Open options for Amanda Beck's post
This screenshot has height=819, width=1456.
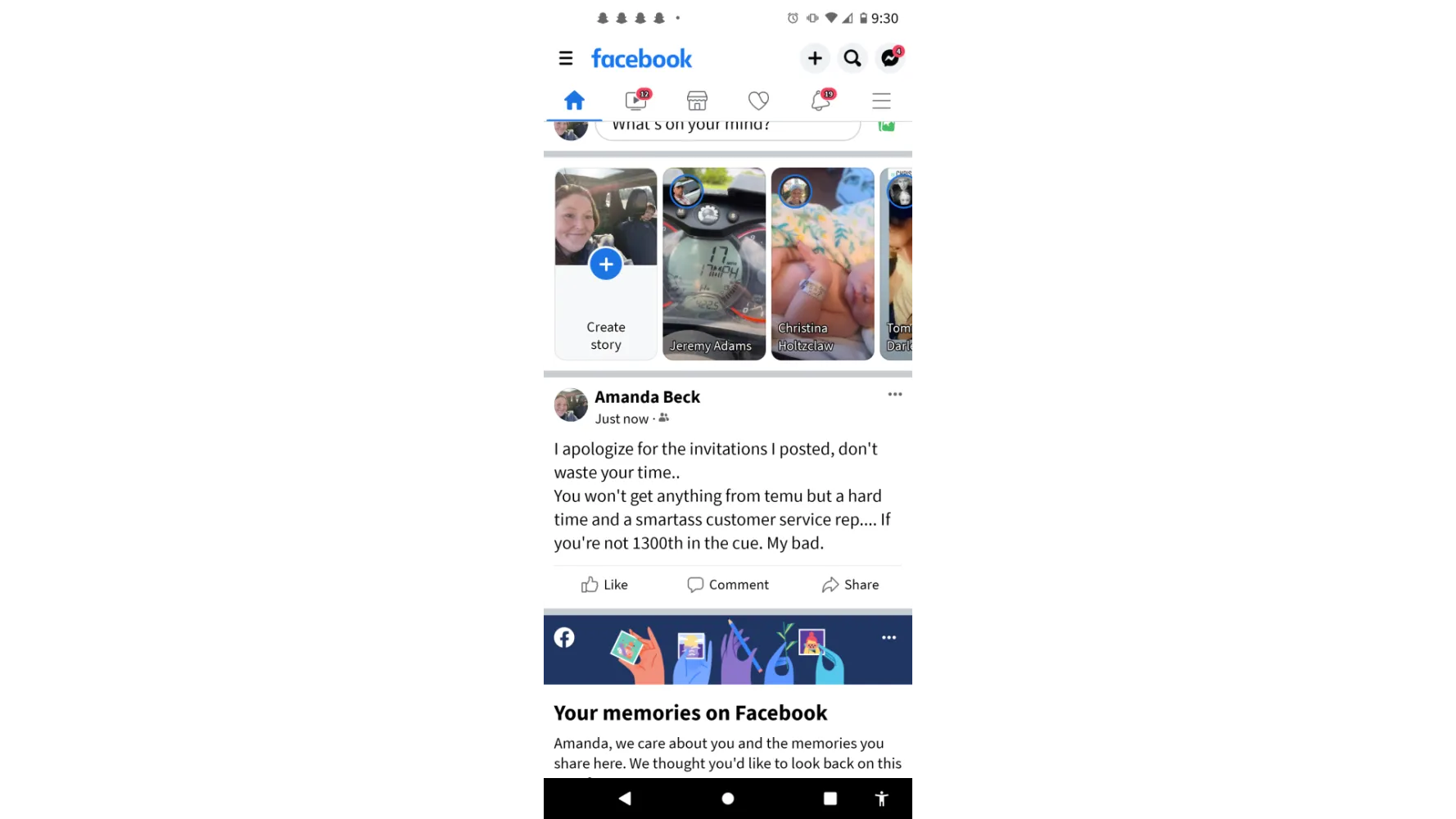pyautogui.click(x=894, y=395)
